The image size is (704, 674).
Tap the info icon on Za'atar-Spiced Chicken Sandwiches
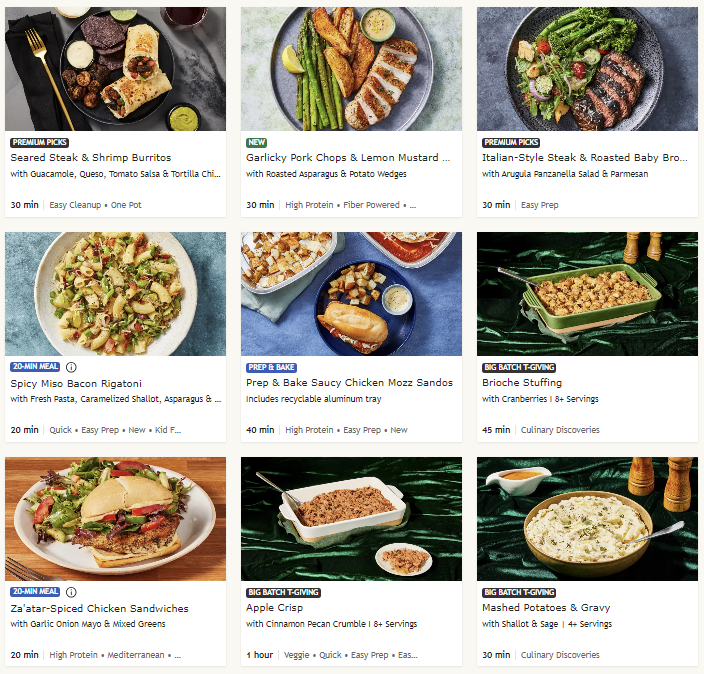(71, 592)
